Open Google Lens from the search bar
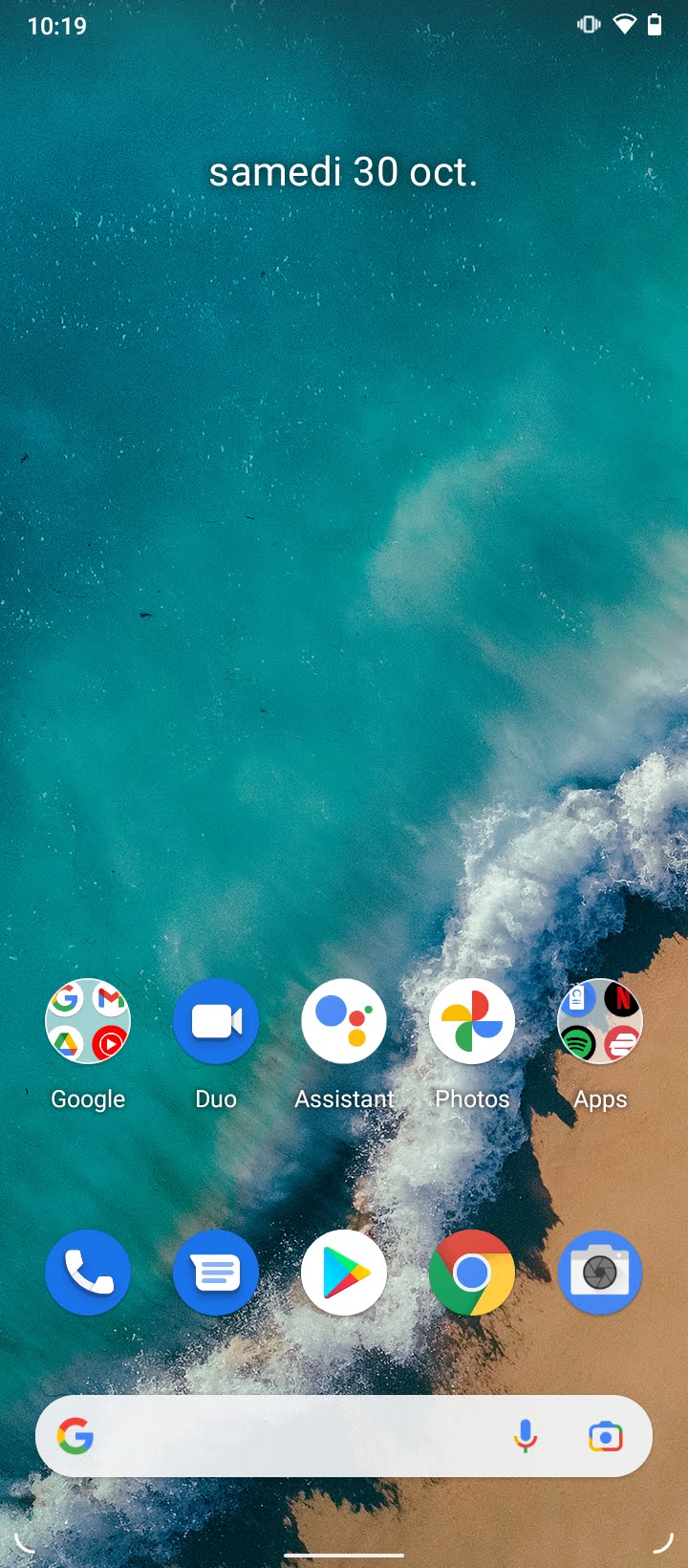Viewport: 688px width, 1568px height. [606, 1436]
